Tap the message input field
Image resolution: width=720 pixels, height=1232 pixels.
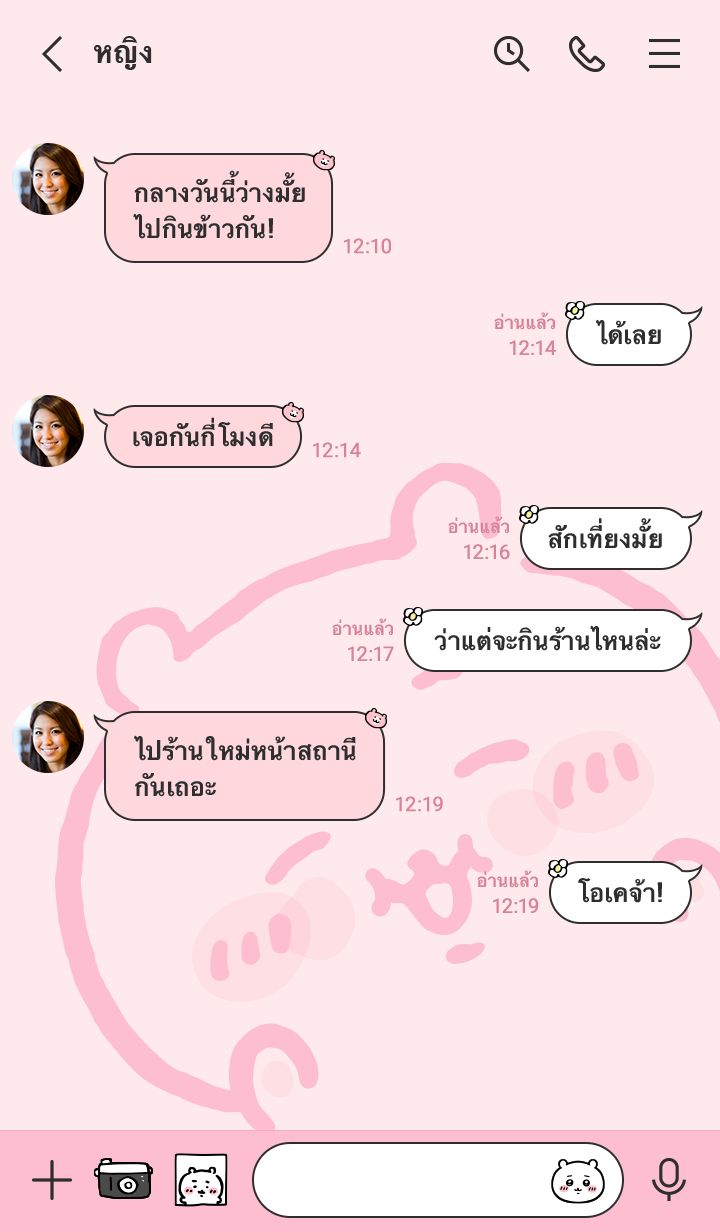pos(400,1181)
